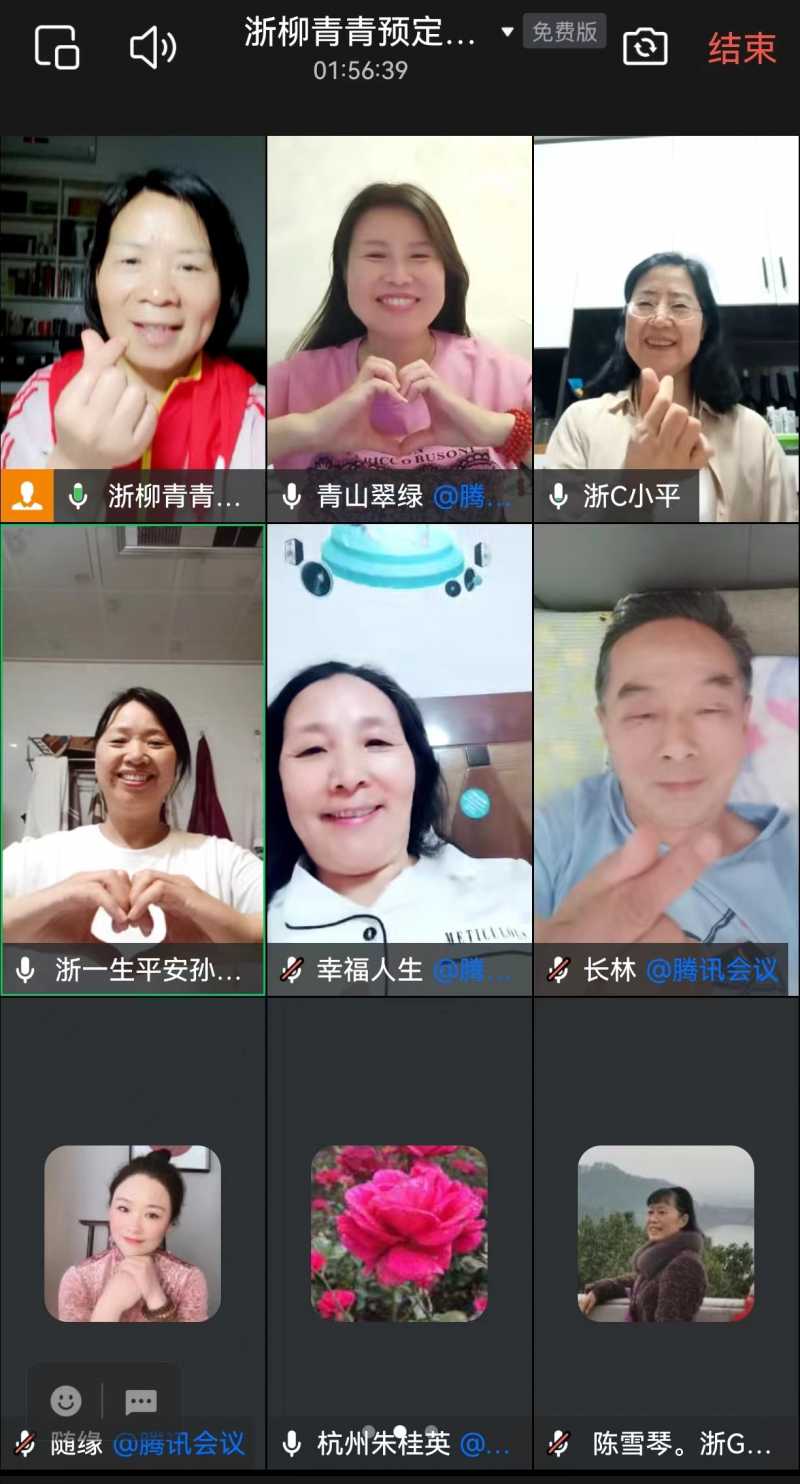Open the 陈雪琴 participant tile
800x1484 pixels.
click(x=666, y=1232)
